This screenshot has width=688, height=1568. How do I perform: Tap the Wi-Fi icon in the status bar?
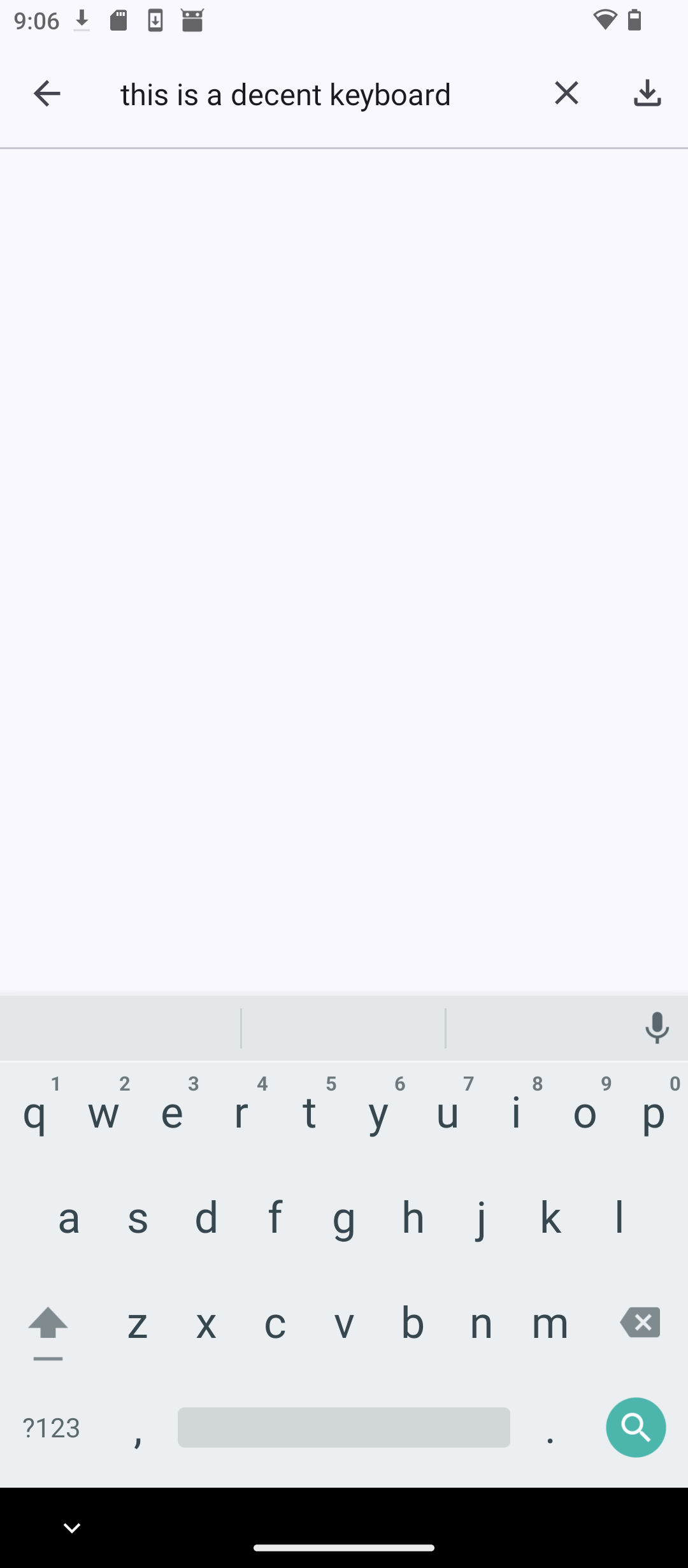tap(604, 20)
